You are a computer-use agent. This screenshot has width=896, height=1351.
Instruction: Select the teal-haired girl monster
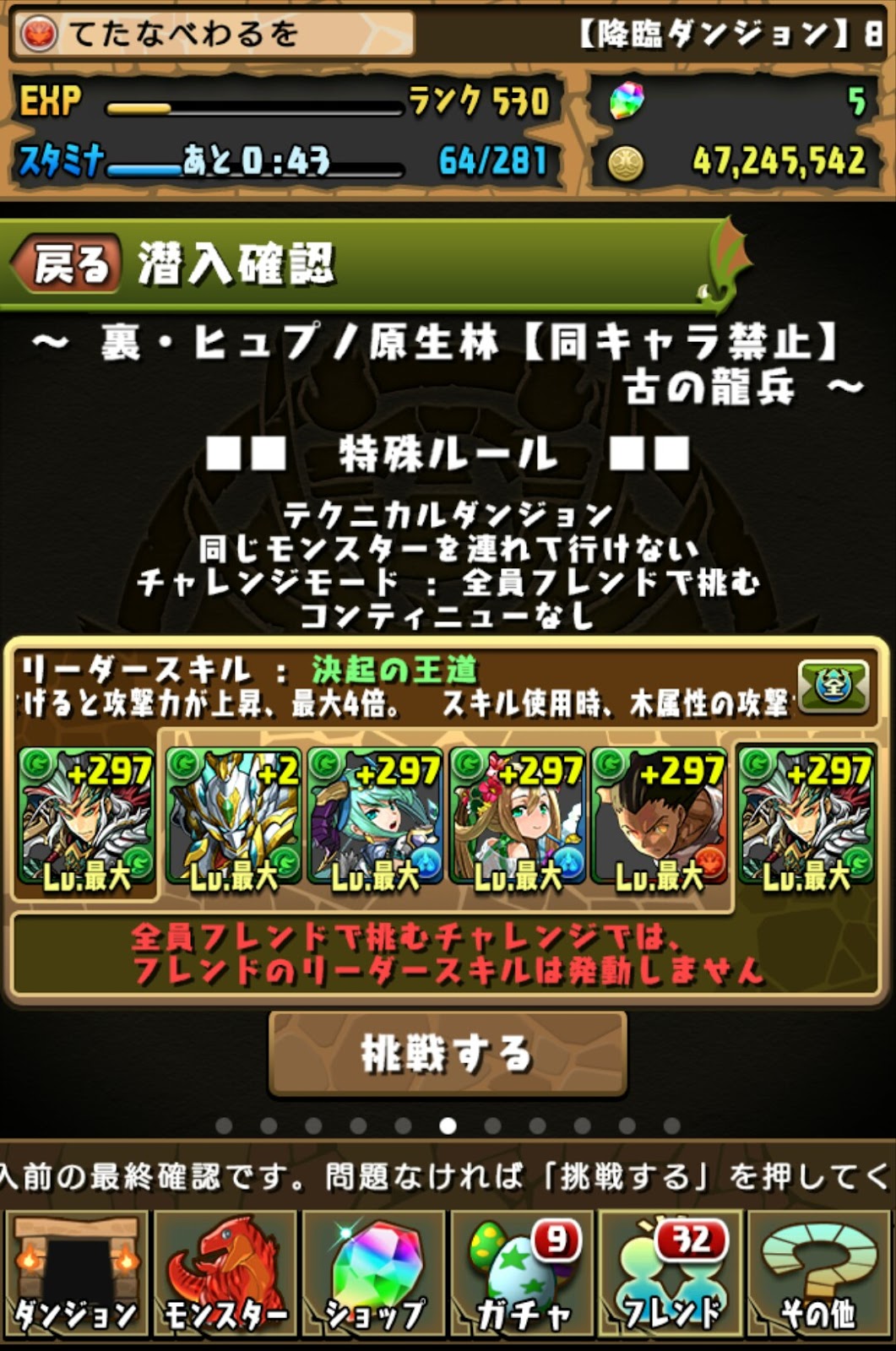pos(375,819)
